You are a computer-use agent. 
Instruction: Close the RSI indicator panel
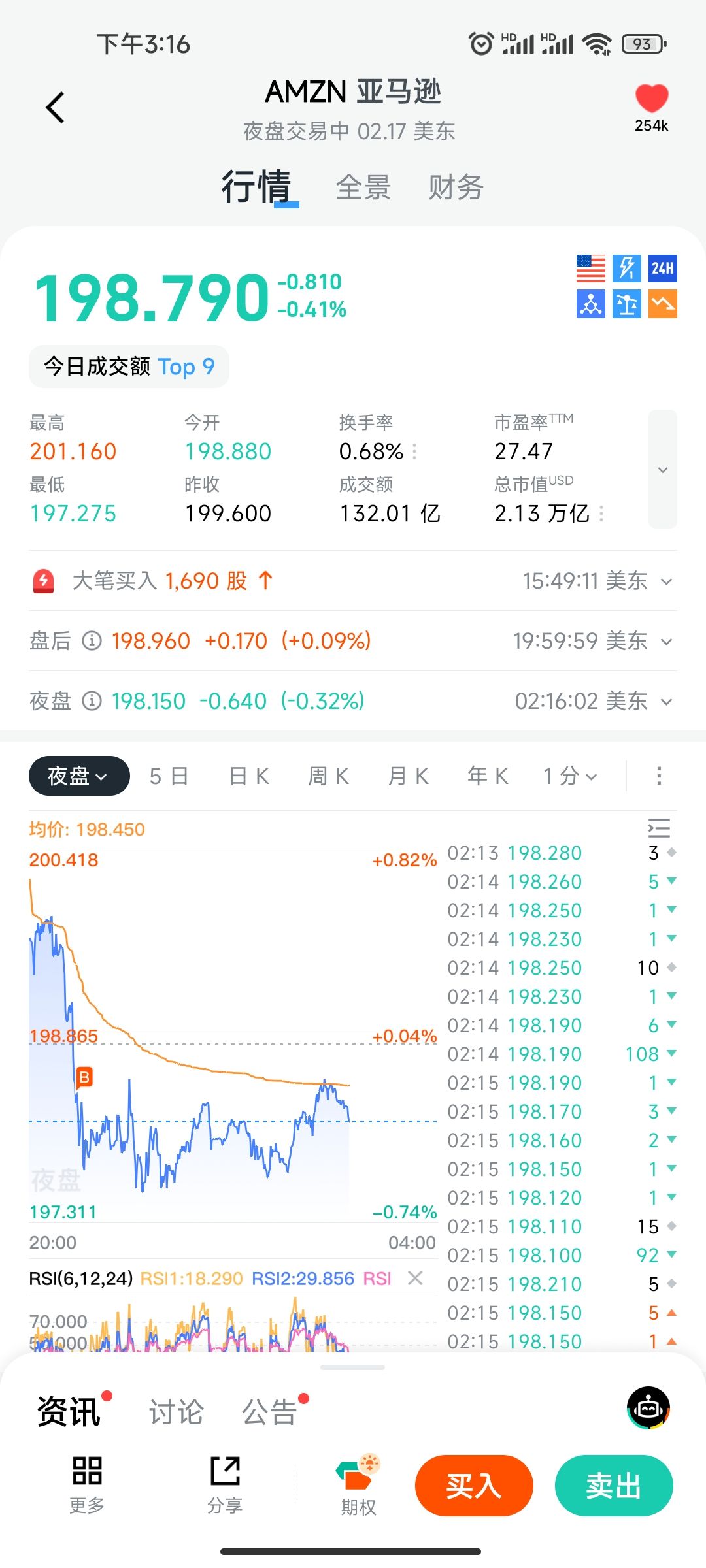pyautogui.click(x=415, y=1278)
